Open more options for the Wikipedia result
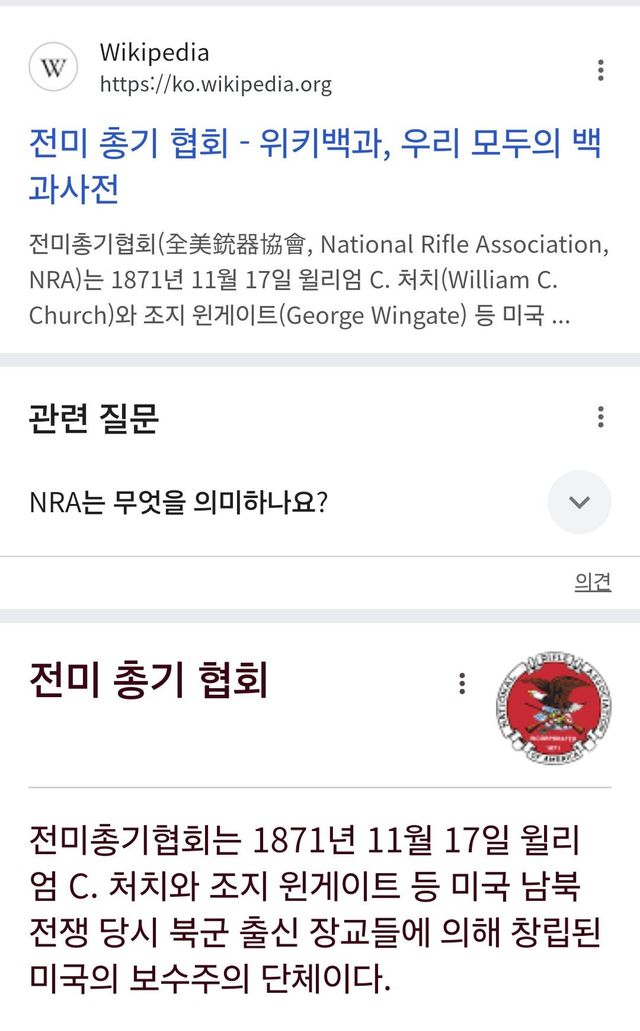Viewport: 640px width, 1031px height. click(600, 70)
